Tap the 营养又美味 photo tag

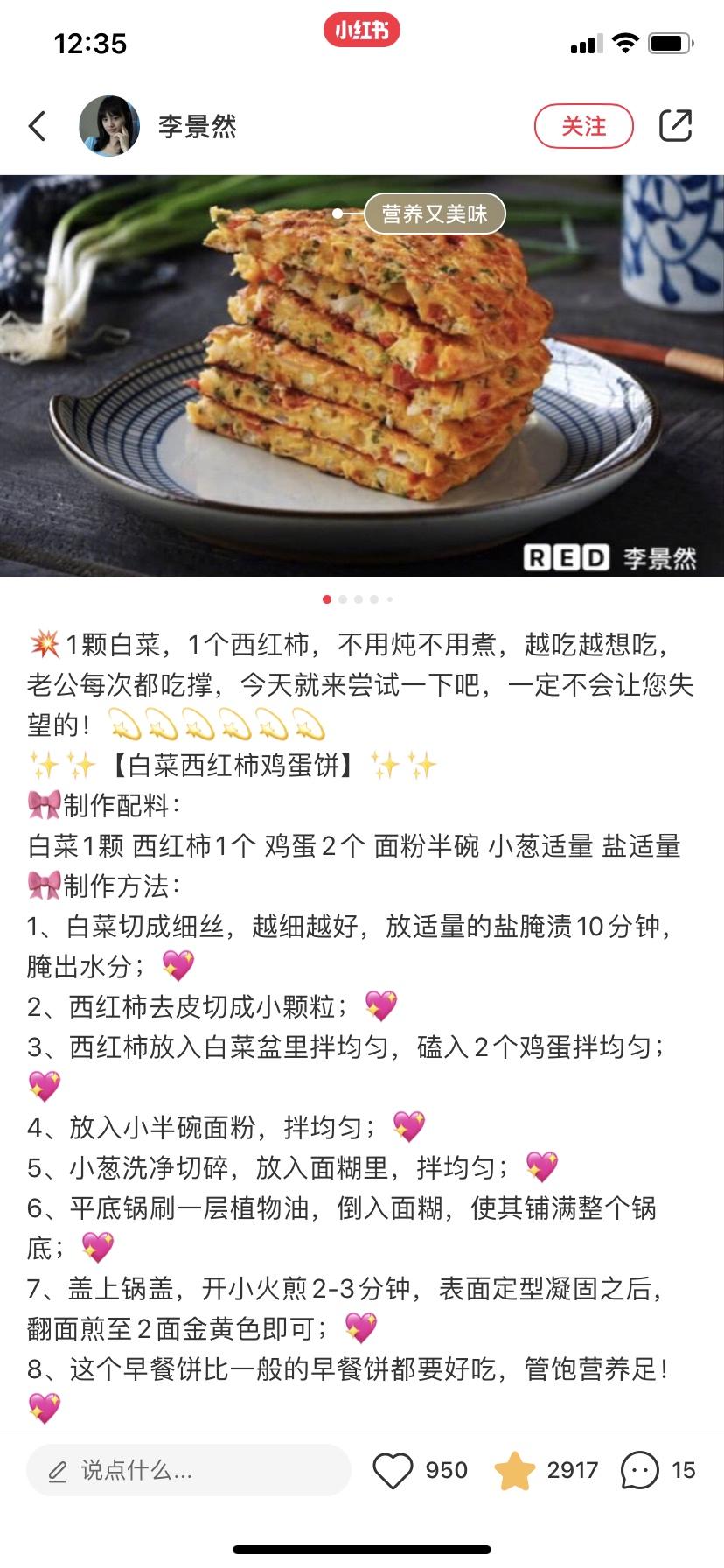434,213
